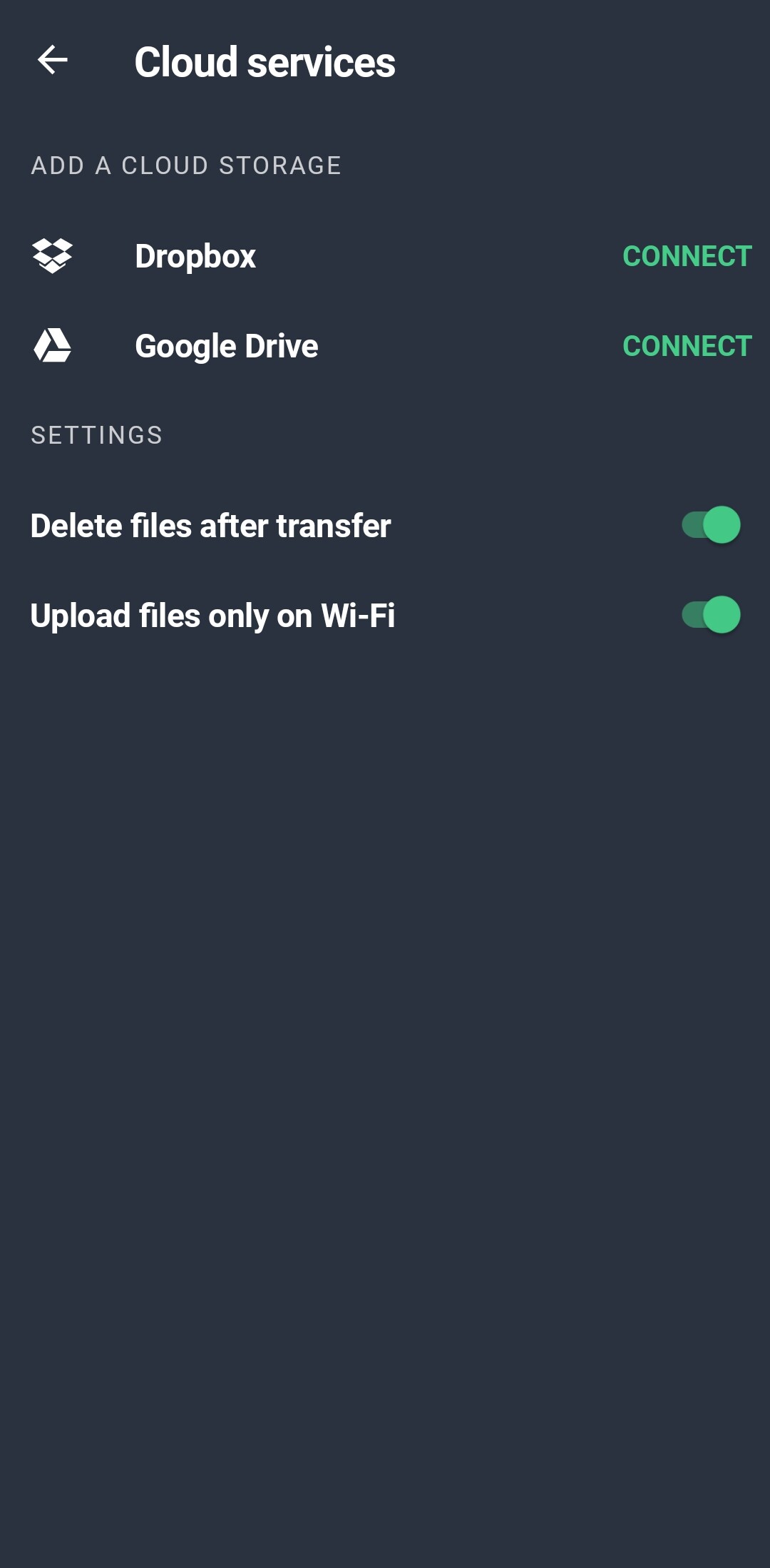This screenshot has height=1568, width=770.
Task: Go back from Cloud services
Action: point(53,60)
